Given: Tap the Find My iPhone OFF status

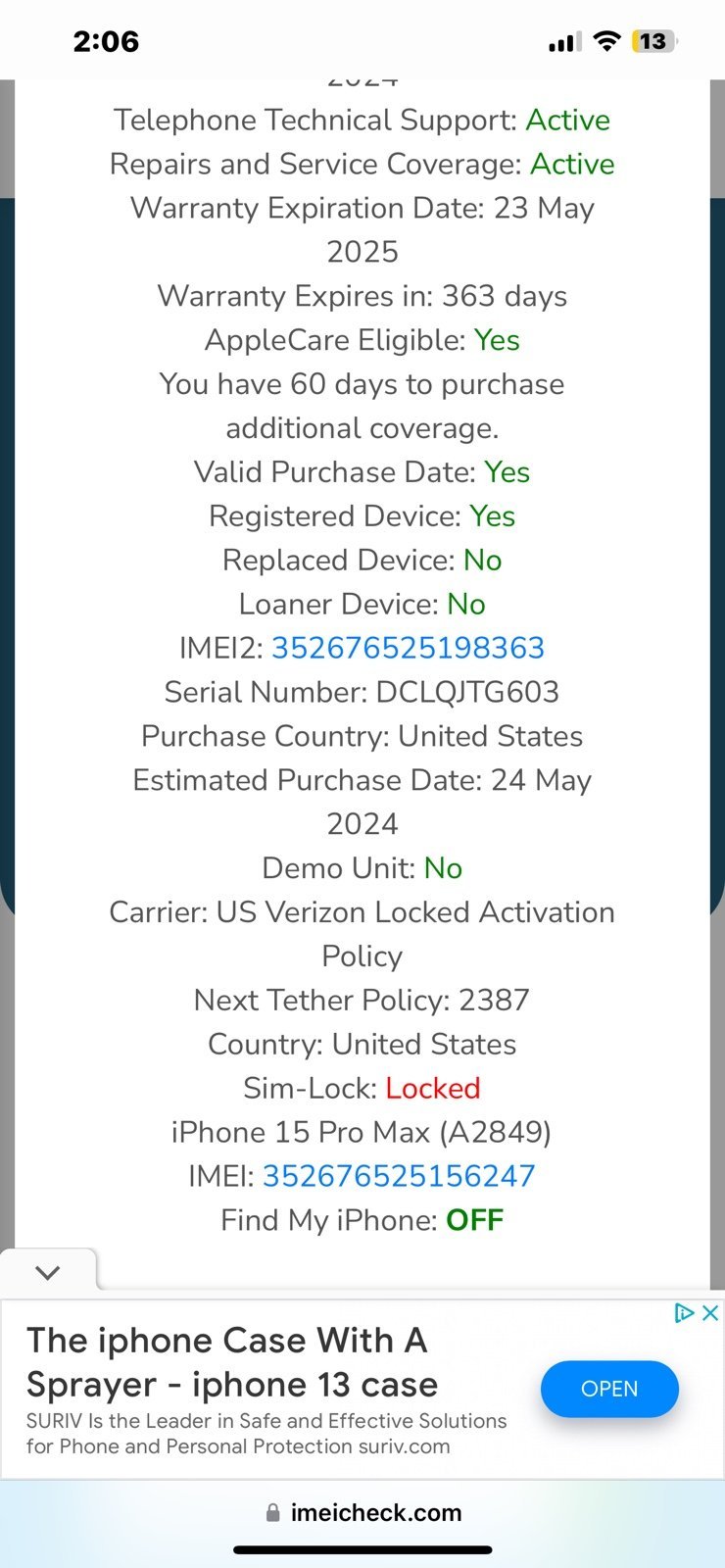Looking at the screenshot, I should tap(474, 1219).
